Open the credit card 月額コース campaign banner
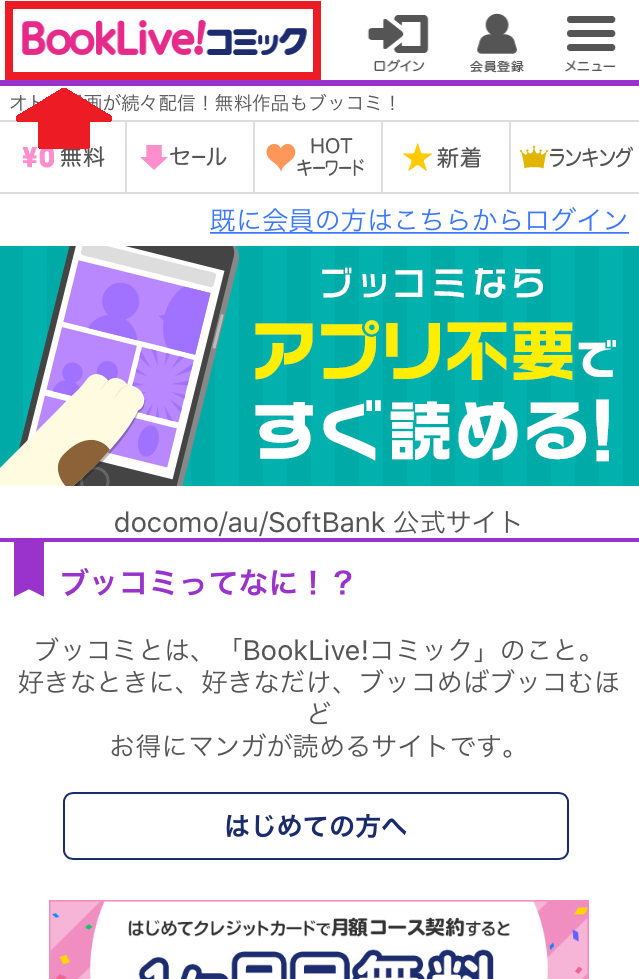 [x=319, y=940]
